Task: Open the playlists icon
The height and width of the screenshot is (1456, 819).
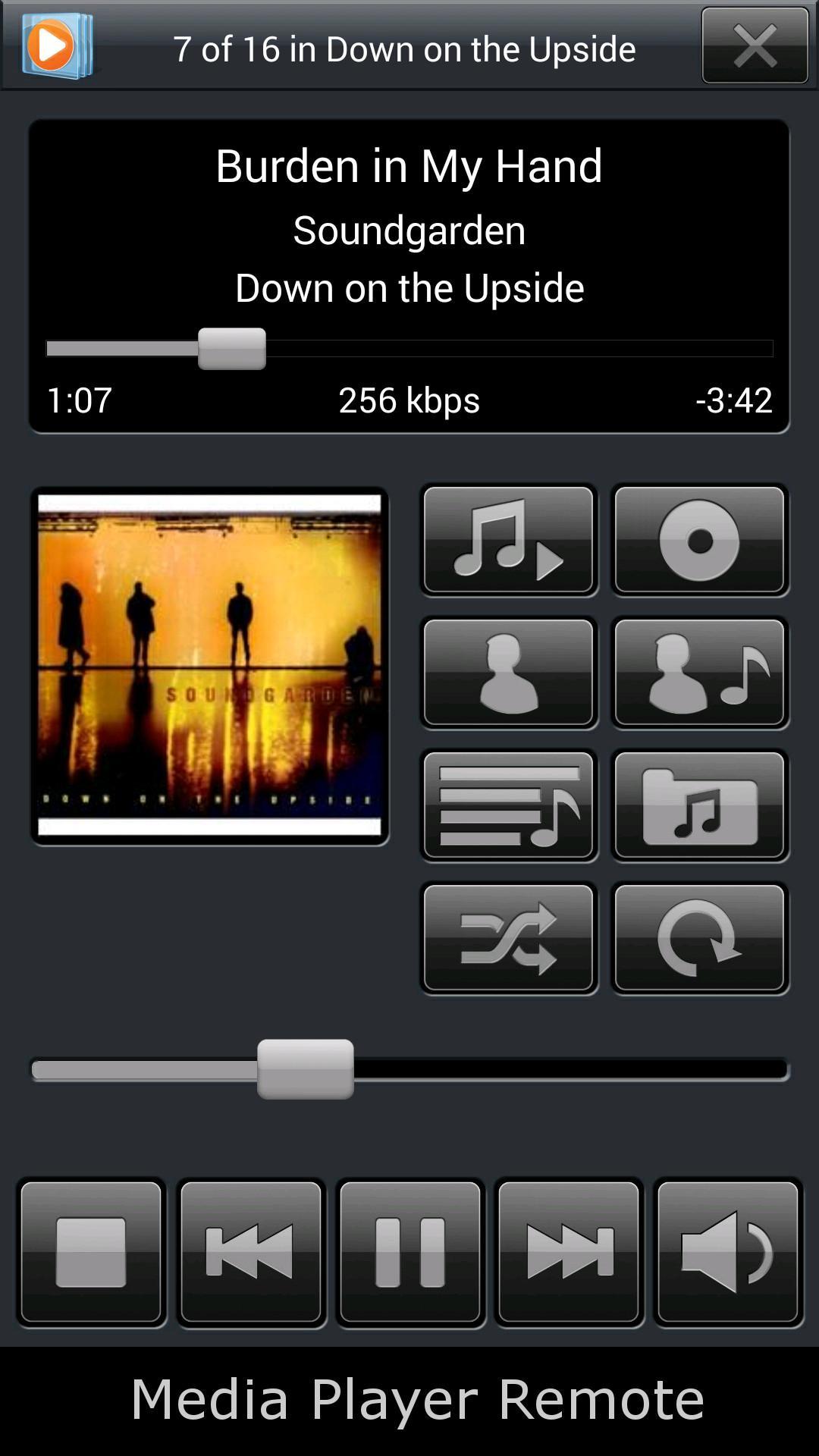Action: (x=509, y=805)
